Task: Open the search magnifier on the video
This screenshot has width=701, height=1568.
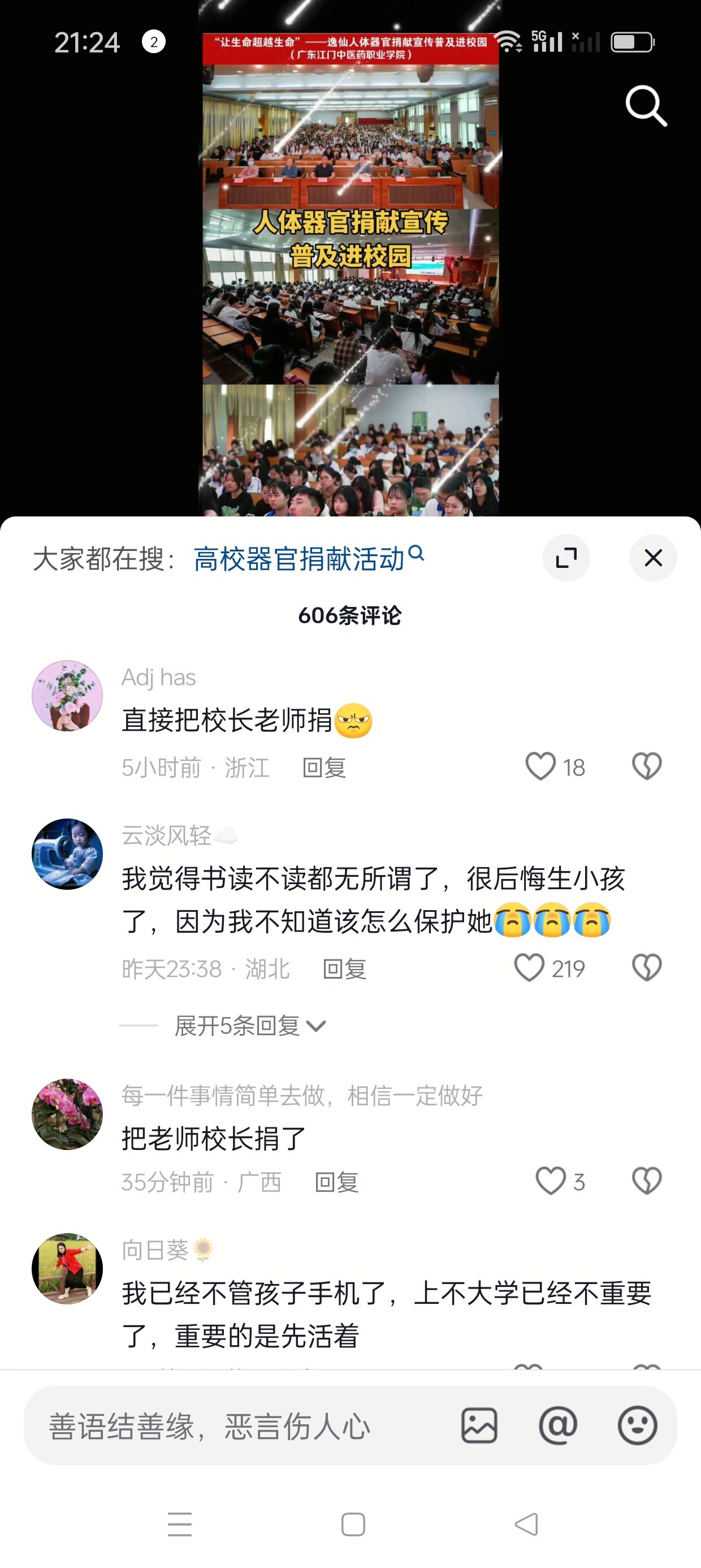Action: [646, 106]
